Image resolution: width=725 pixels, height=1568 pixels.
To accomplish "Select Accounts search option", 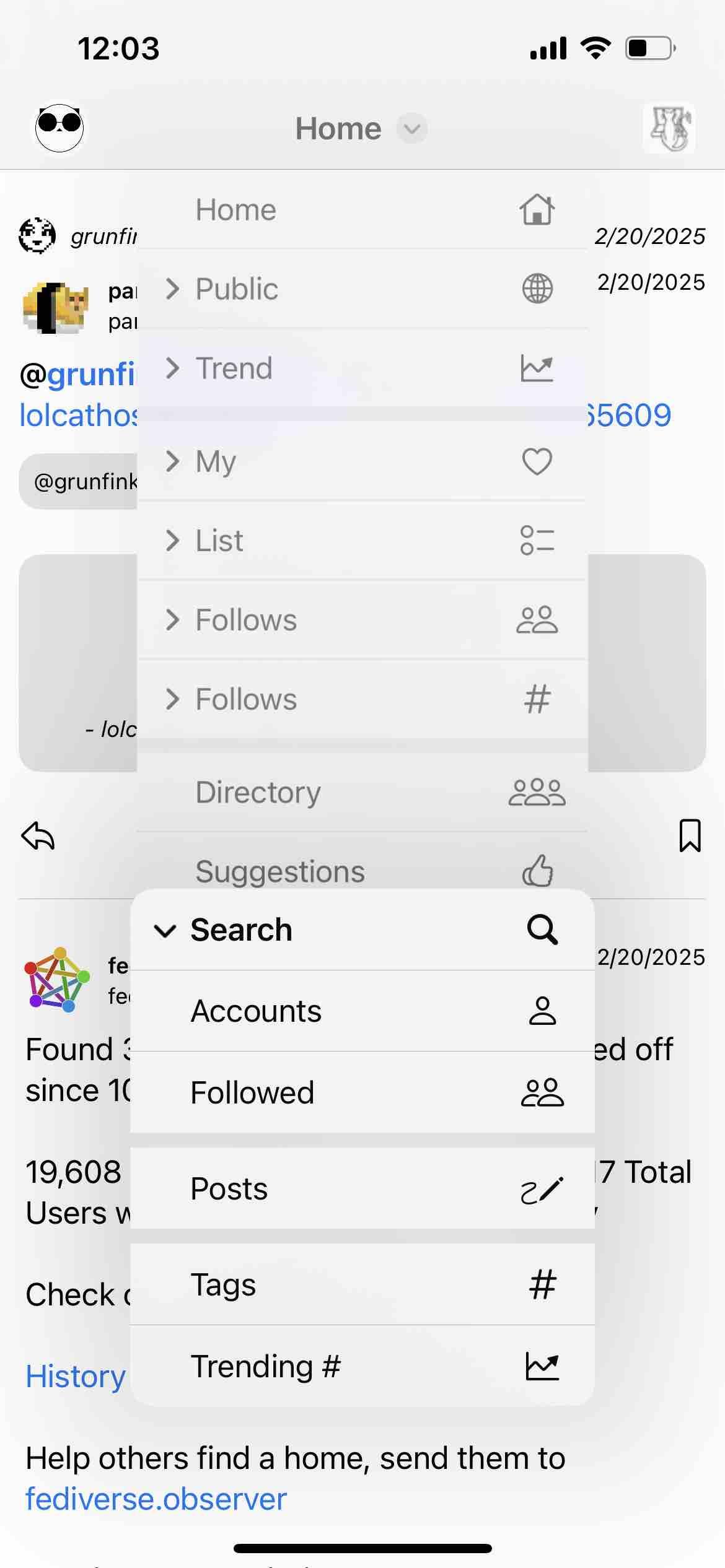I will click(x=362, y=1011).
